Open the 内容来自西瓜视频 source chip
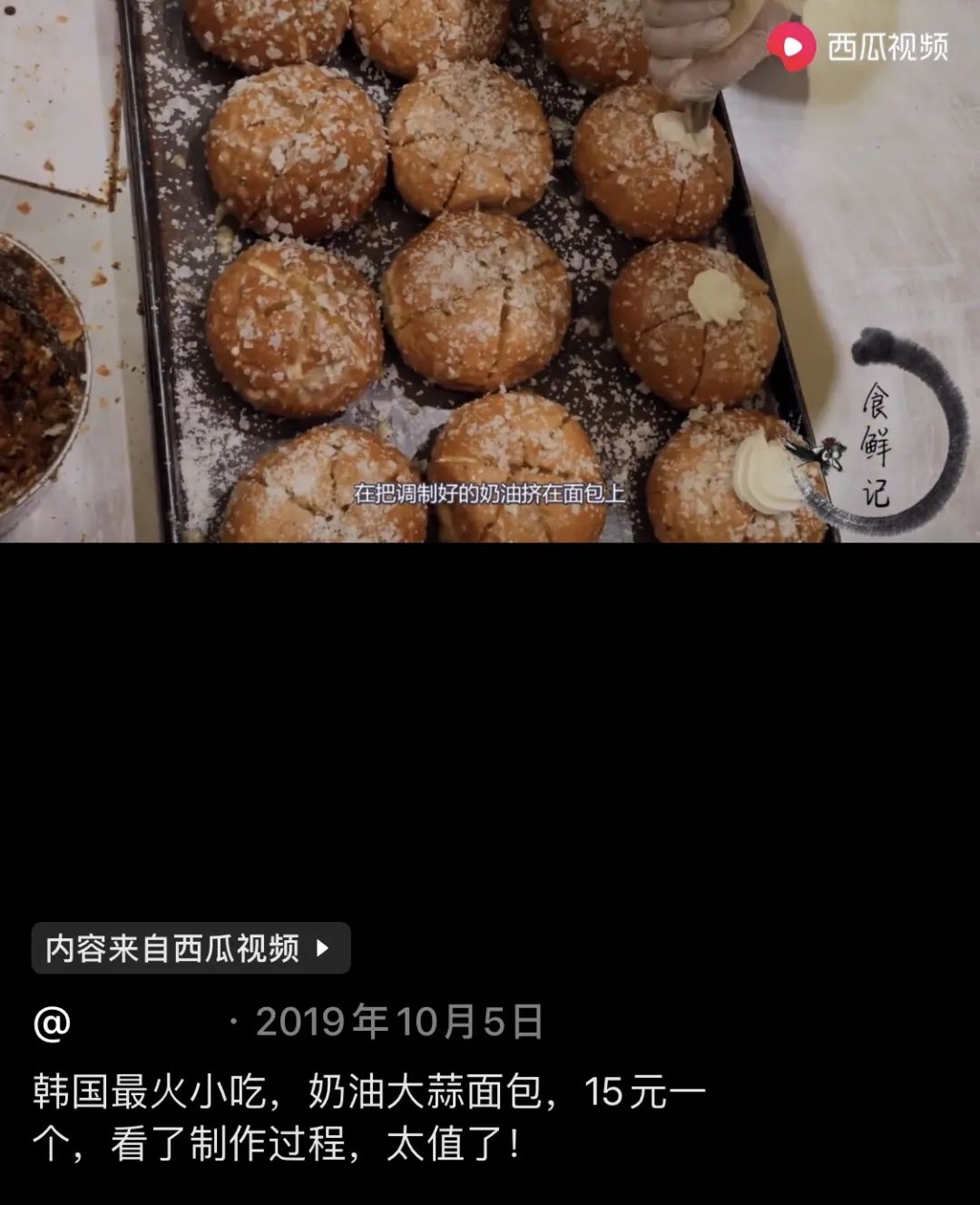 (x=191, y=948)
